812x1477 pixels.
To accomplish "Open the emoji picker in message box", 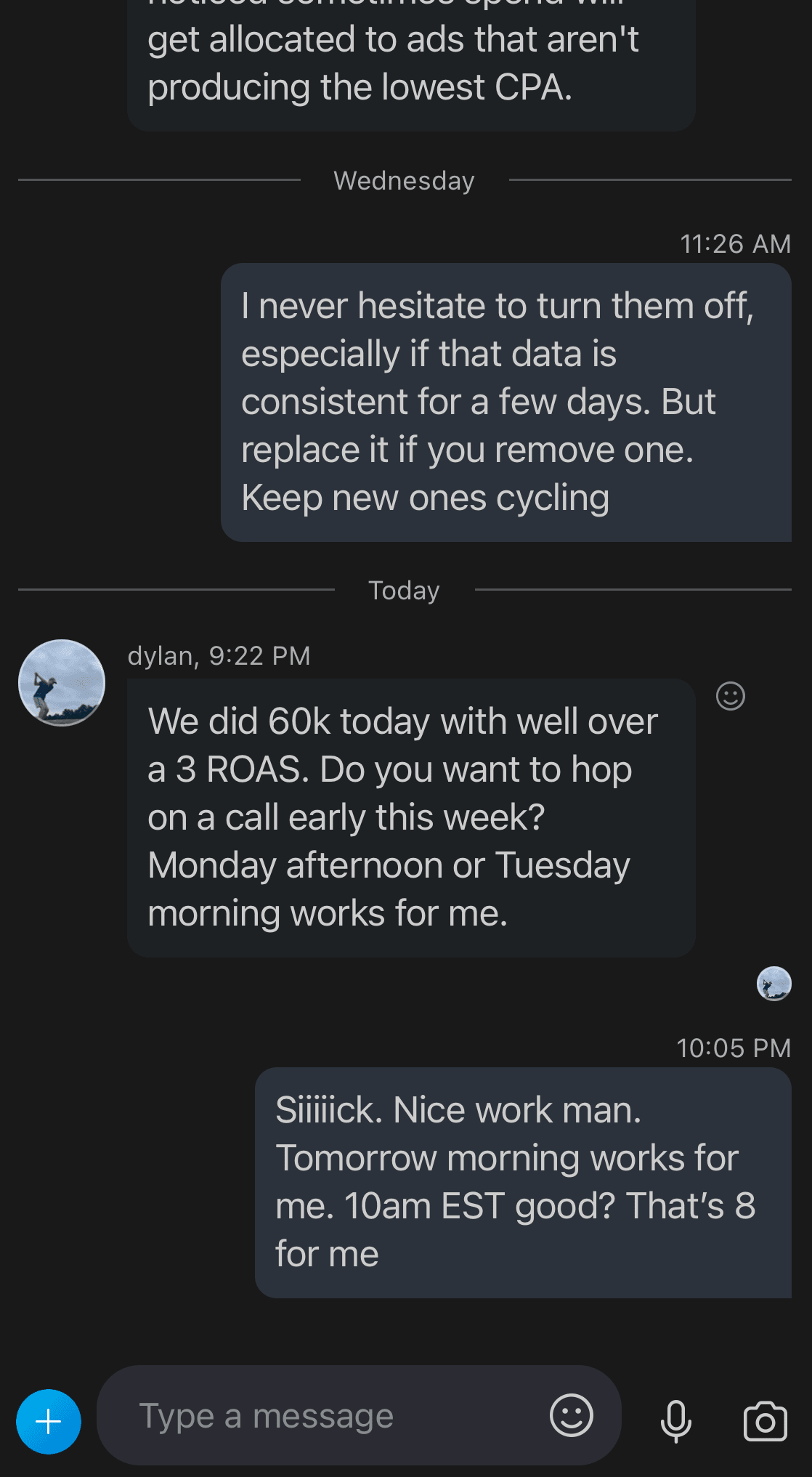I will (x=572, y=1415).
